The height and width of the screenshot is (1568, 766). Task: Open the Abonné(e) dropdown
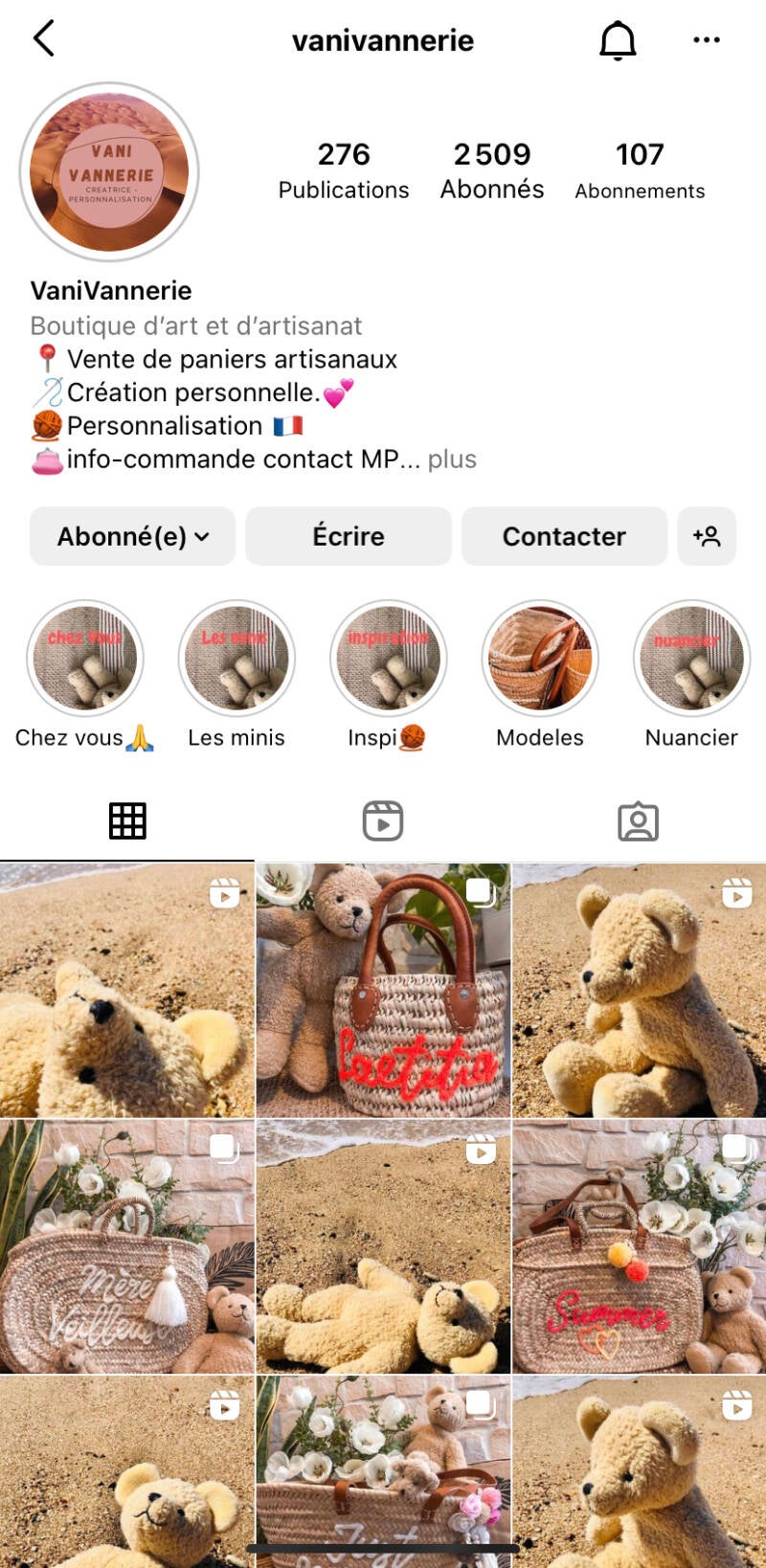pyautogui.click(x=132, y=536)
